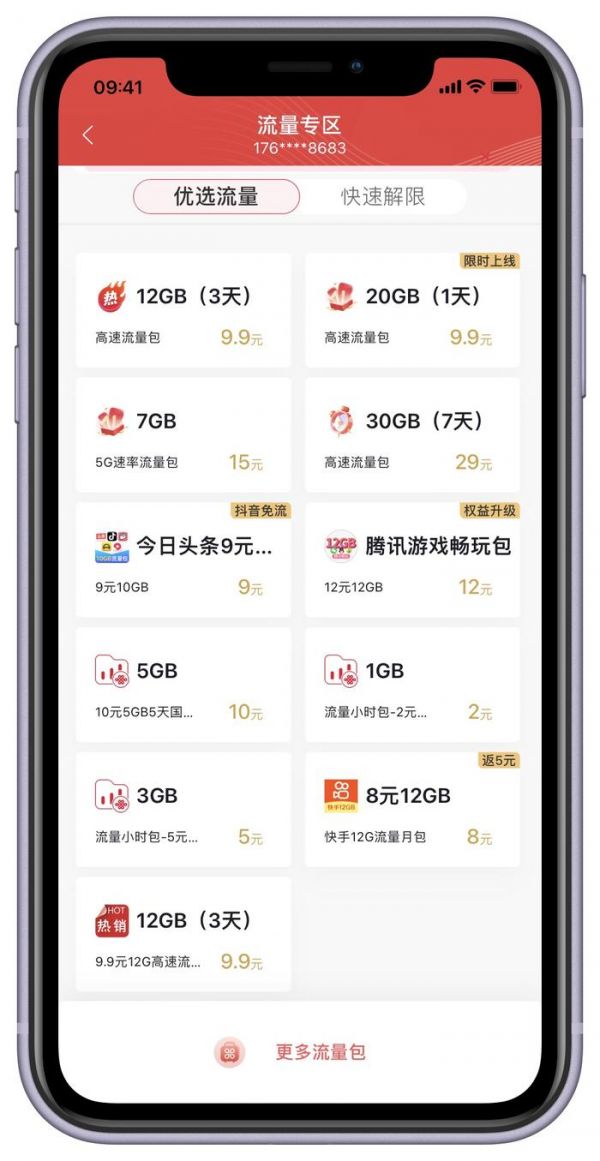The image size is (600, 1161).
Task: Open the 12GB（3天）高速流量包 card
Action: click(x=183, y=311)
